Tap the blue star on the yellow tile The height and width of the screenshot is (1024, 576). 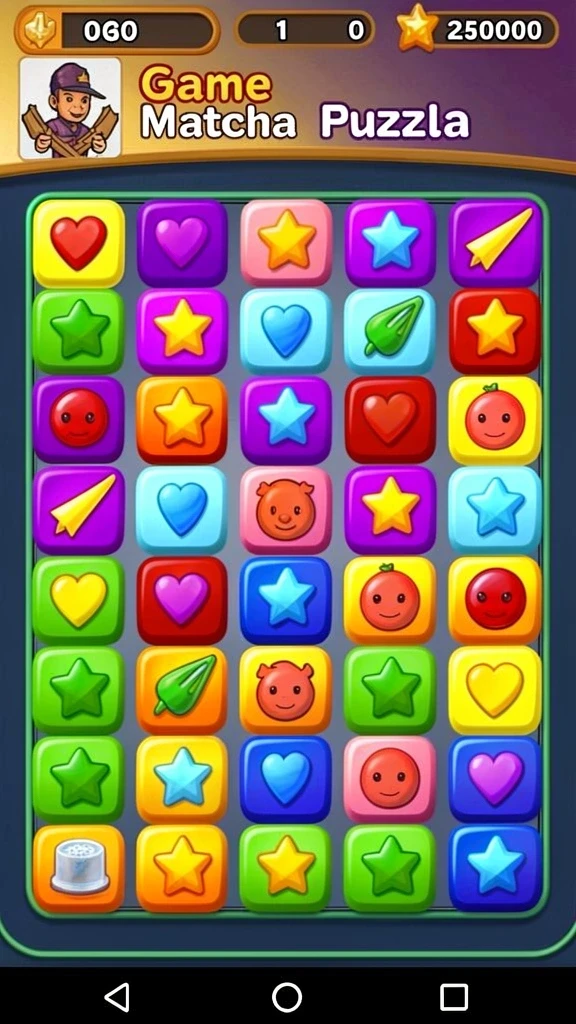click(182, 779)
